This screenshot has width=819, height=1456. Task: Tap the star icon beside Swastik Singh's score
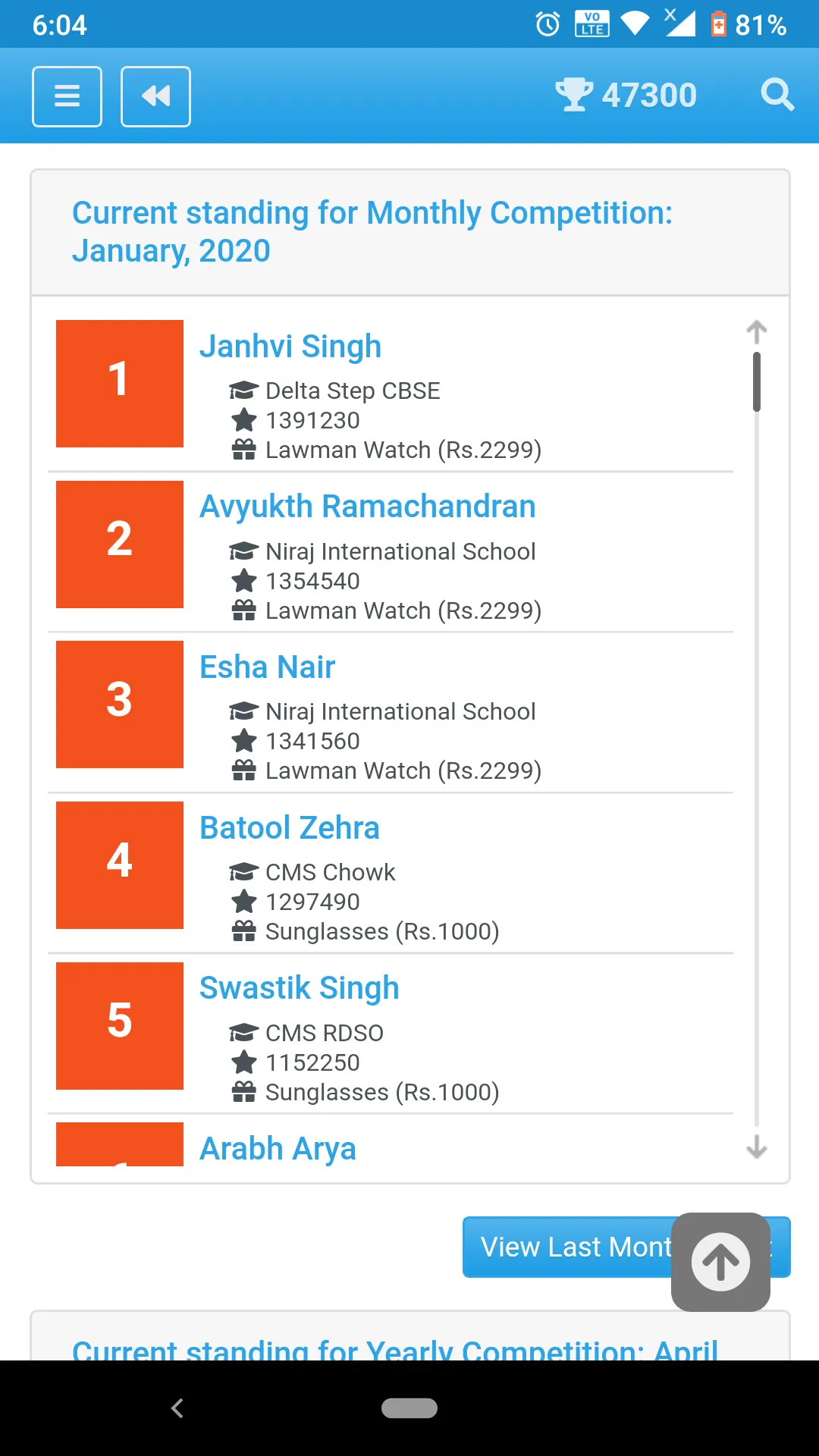tap(244, 1062)
